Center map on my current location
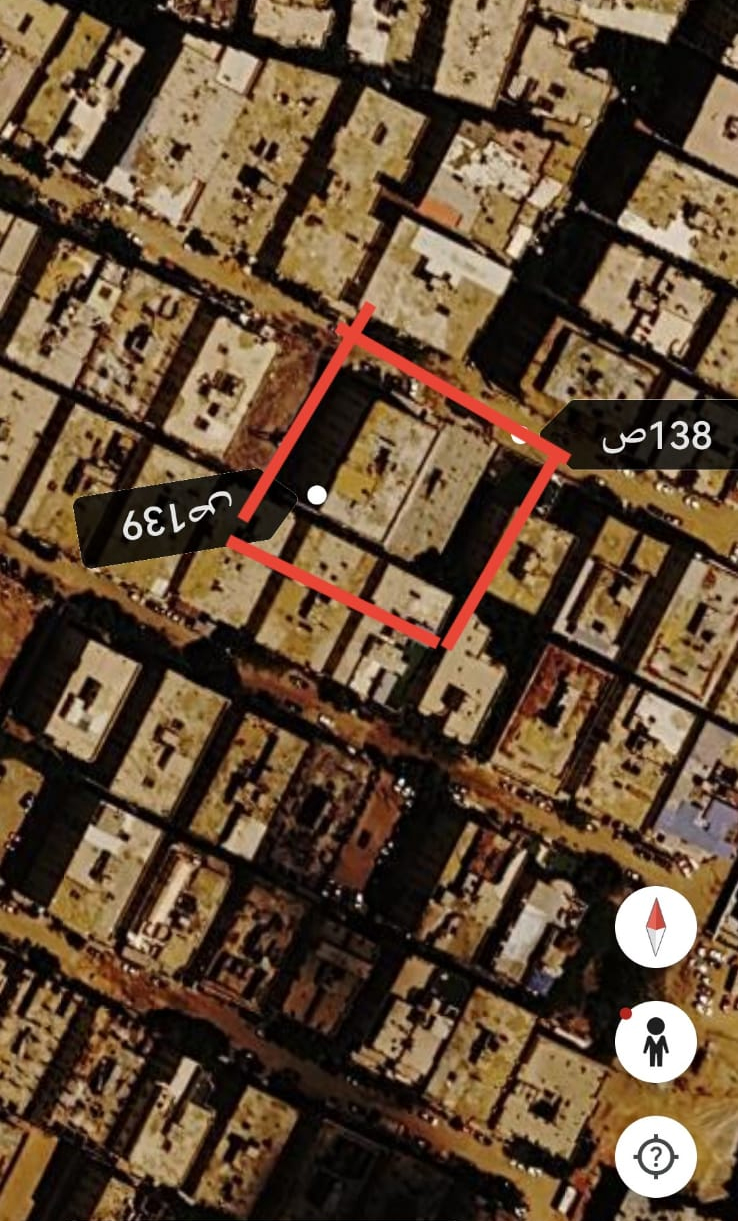Screen dimensions: 738x1221 point(656,1157)
